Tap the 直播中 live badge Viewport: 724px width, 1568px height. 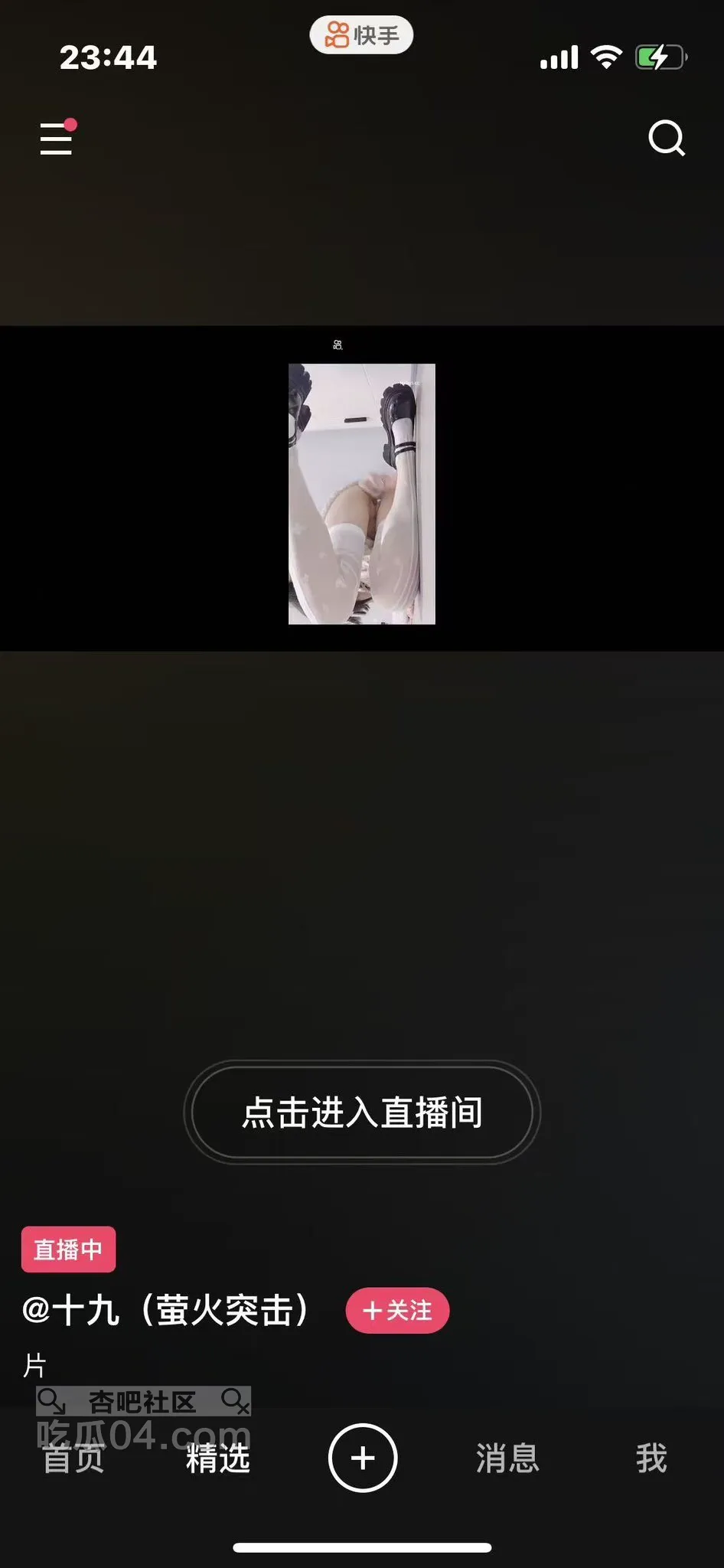click(68, 1249)
